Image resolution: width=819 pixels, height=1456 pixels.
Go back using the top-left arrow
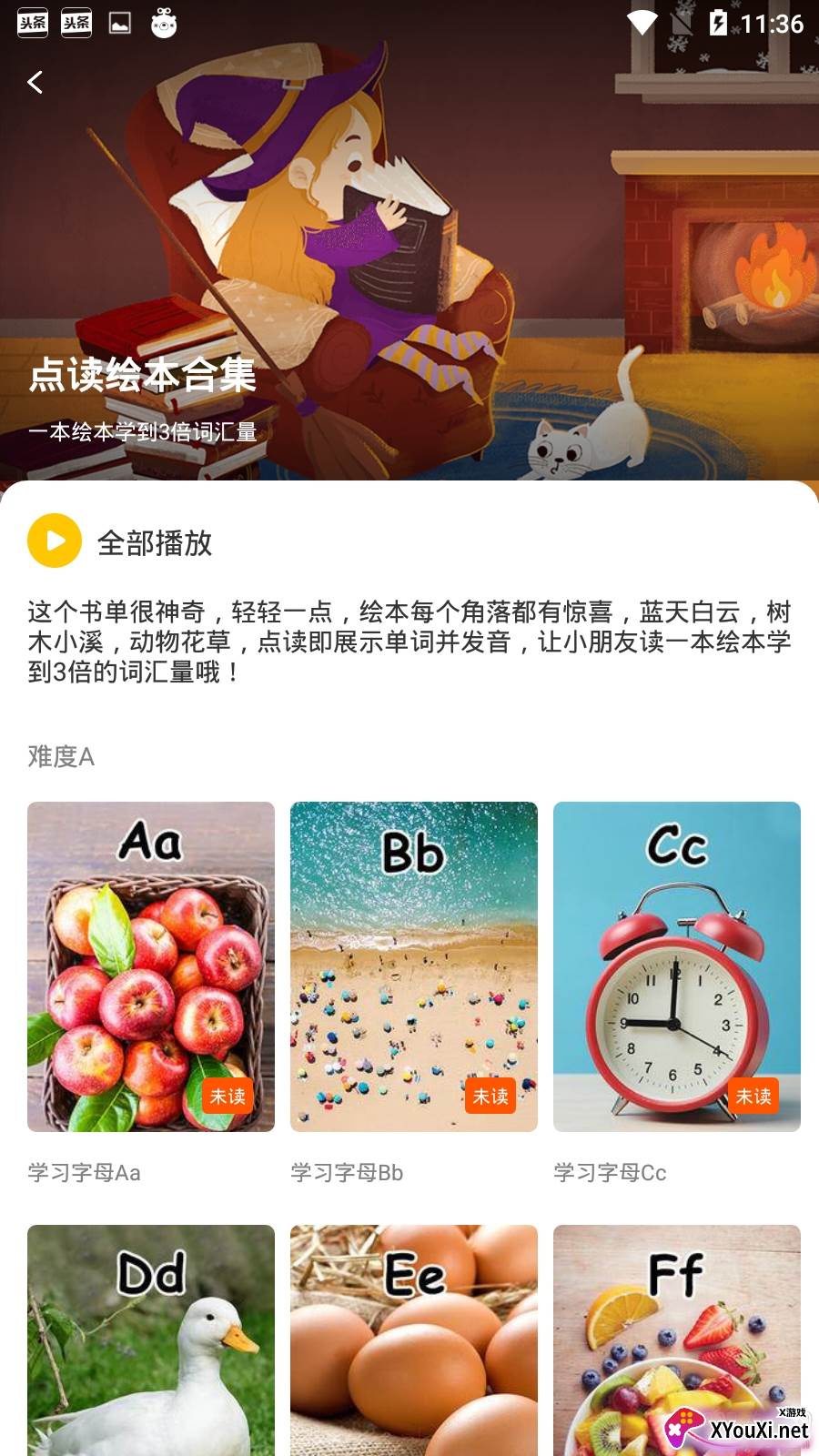pos(35,82)
